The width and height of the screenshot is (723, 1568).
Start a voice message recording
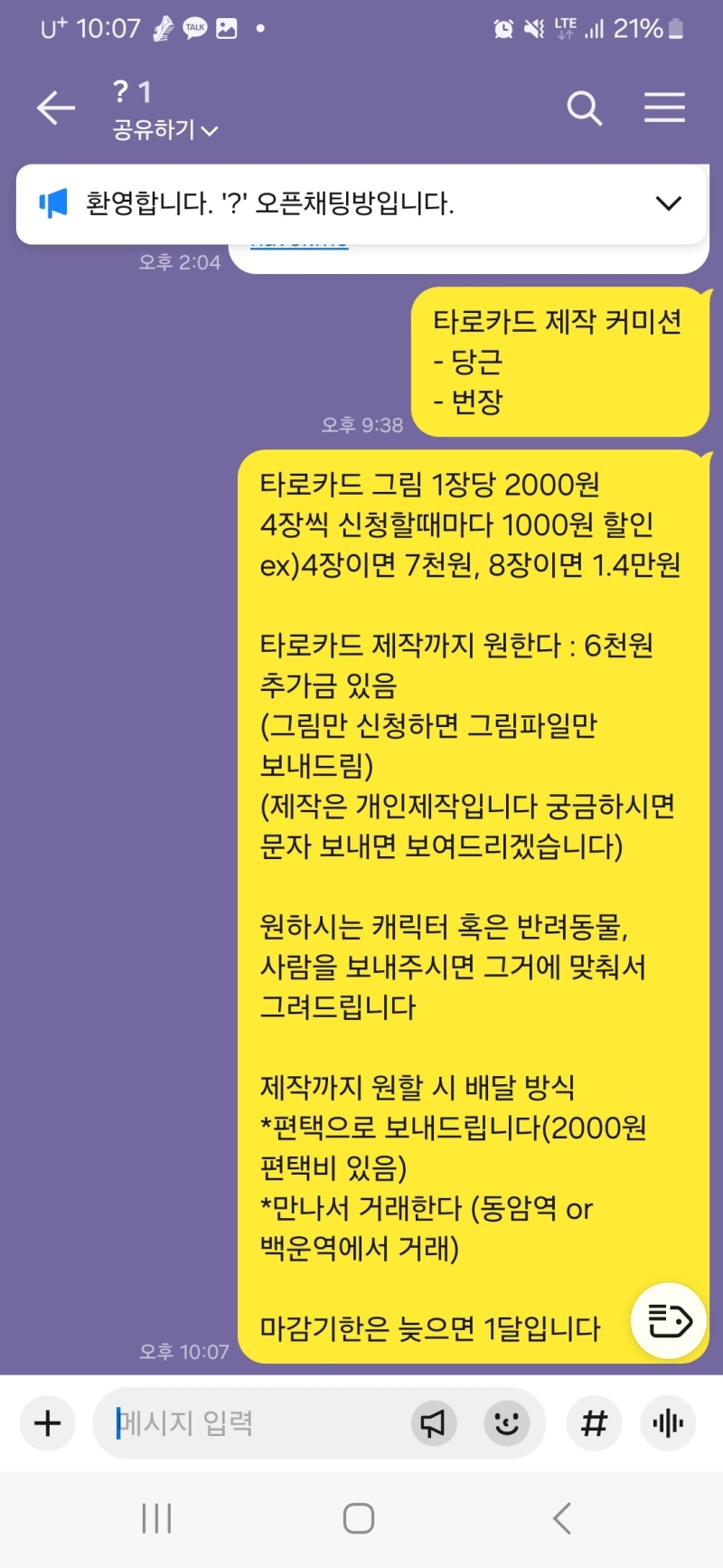pyautogui.click(x=668, y=1423)
